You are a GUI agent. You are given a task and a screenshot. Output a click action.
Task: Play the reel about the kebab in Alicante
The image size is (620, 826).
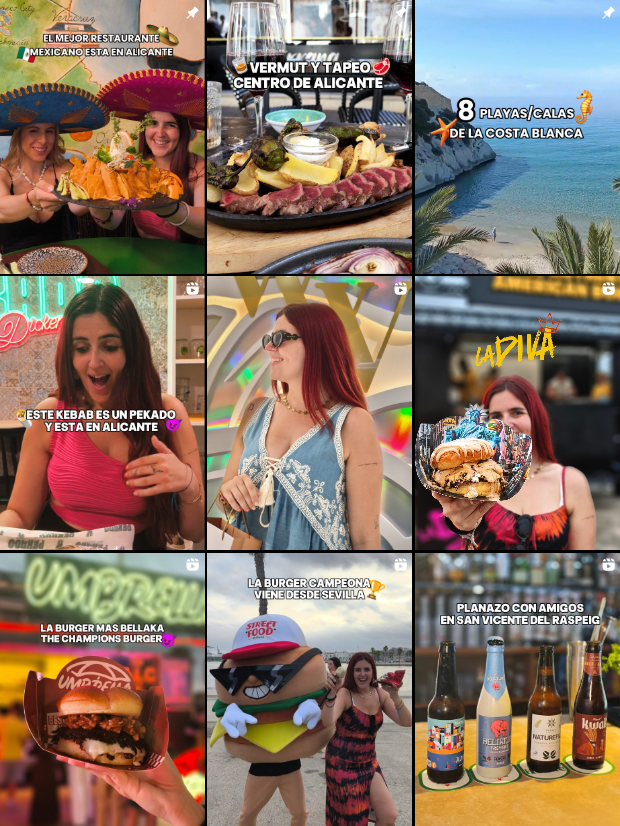(x=102, y=413)
